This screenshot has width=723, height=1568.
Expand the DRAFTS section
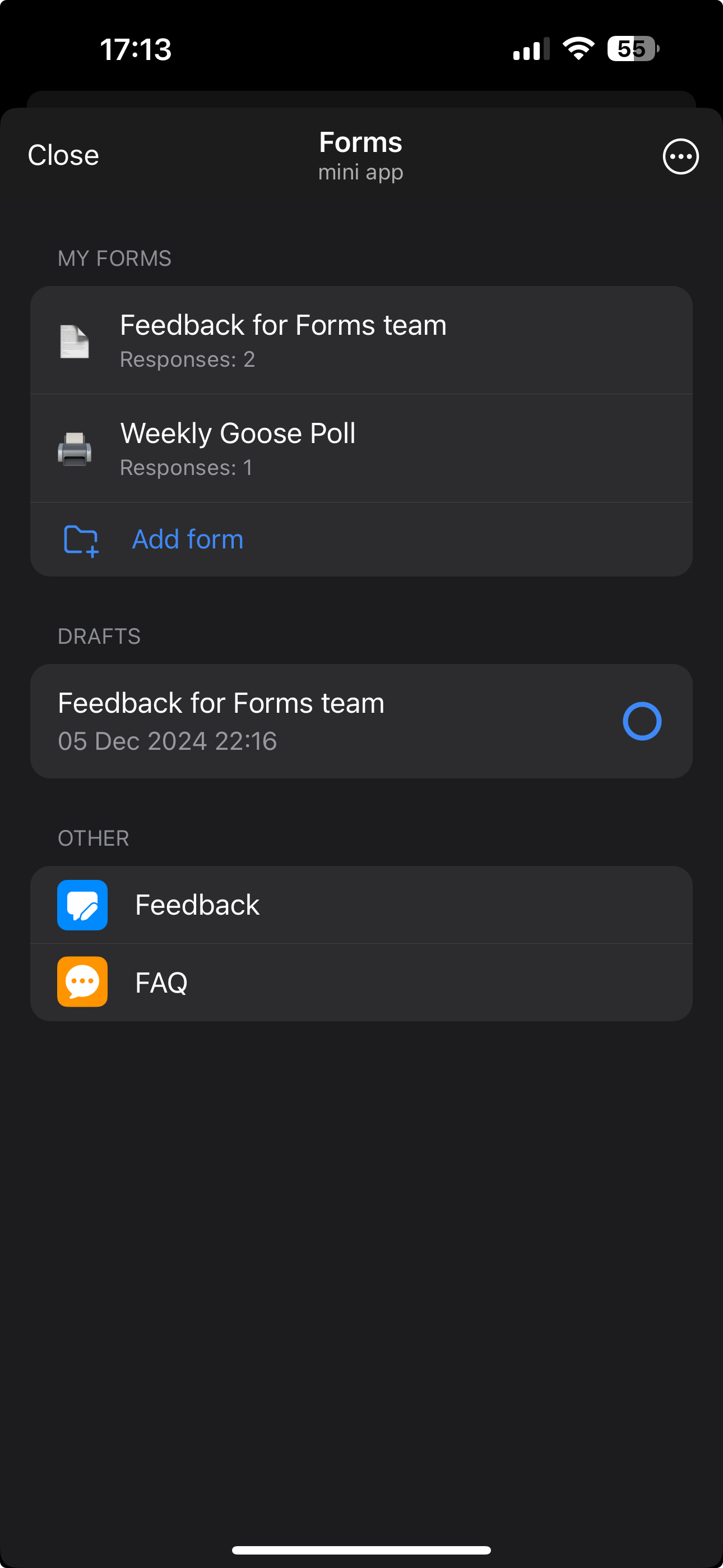click(x=99, y=635)
